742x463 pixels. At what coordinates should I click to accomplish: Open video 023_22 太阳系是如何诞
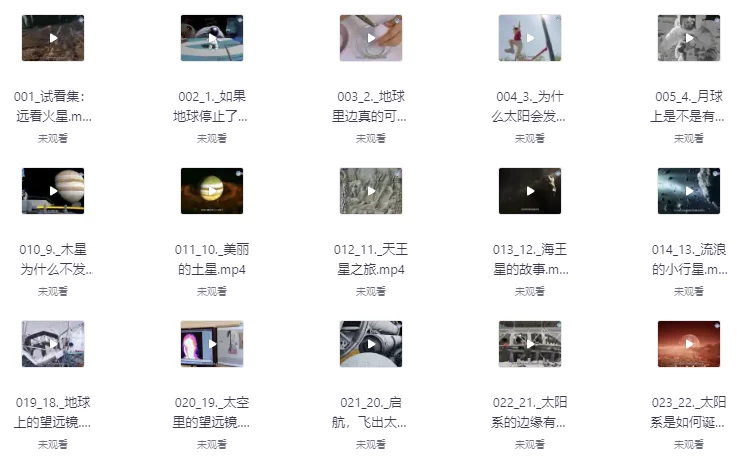(x=689, y=344)
